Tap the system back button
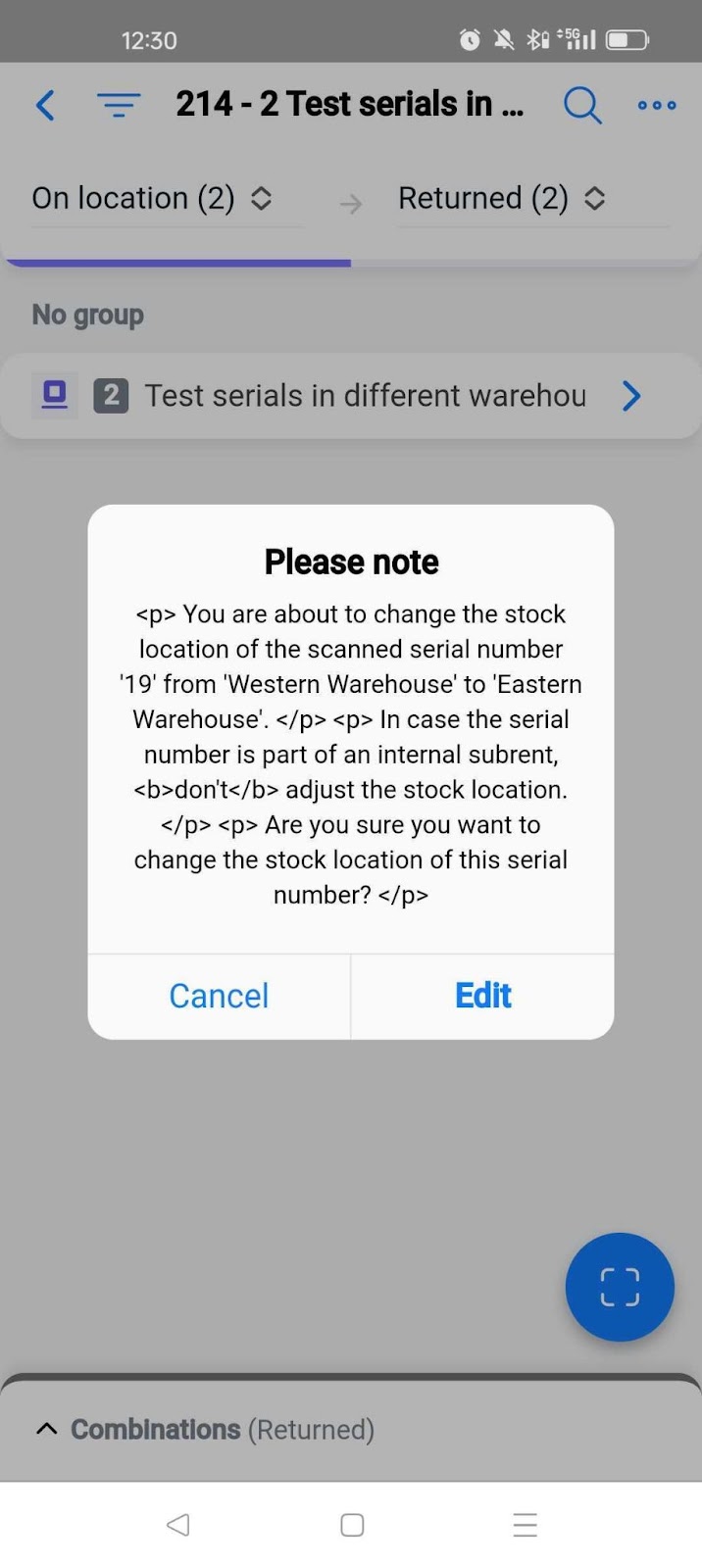Image resolution: width=702 pixels, height=1568 pixels. pos(177,1525)
